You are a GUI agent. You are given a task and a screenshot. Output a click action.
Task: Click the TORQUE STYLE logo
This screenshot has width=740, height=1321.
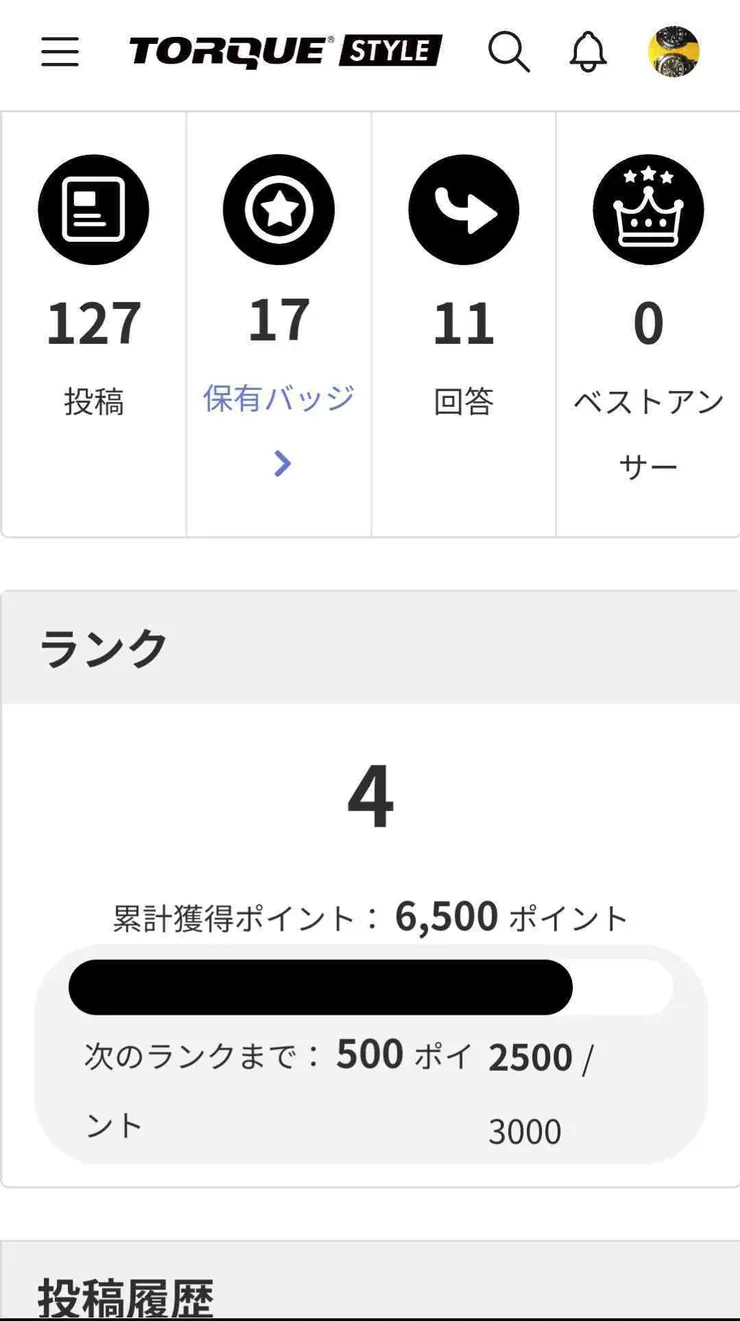click(283, 48)
